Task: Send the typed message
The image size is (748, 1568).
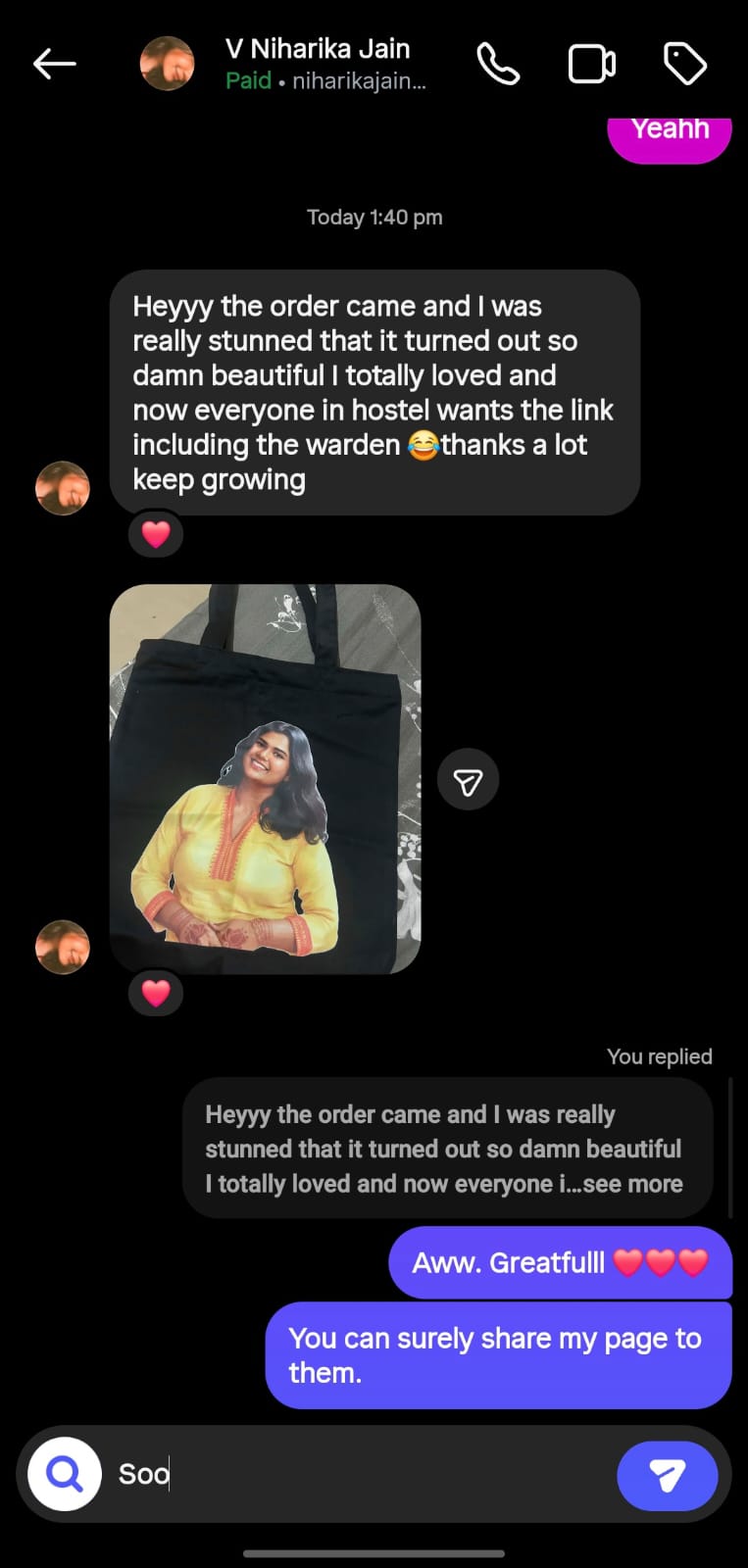Action: 667,1475
